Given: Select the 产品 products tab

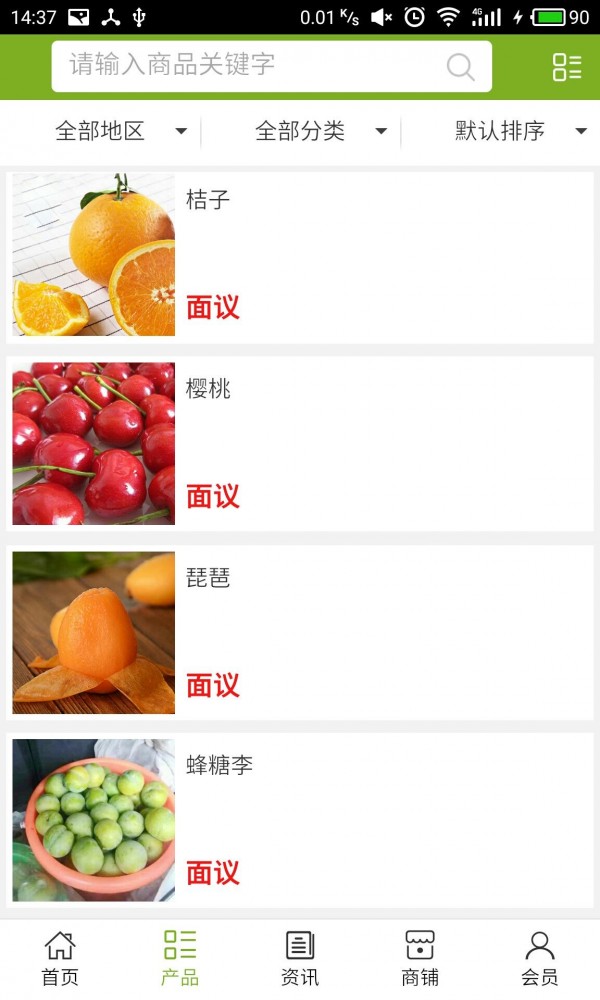Looking at the screenshot, I should point(180,958).
